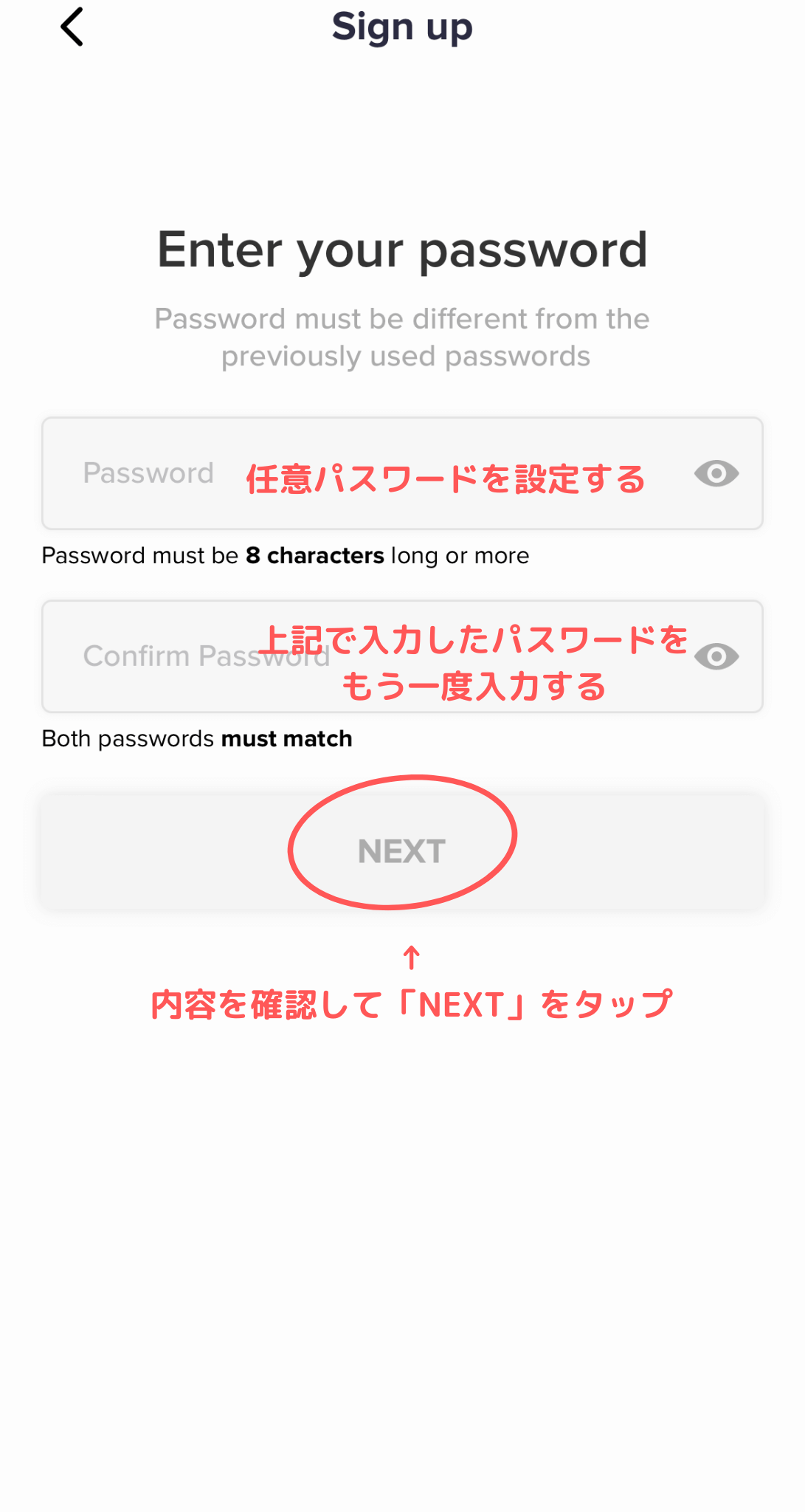Toggle password visibility on first field
The image size is (805, 1512).
715,473
